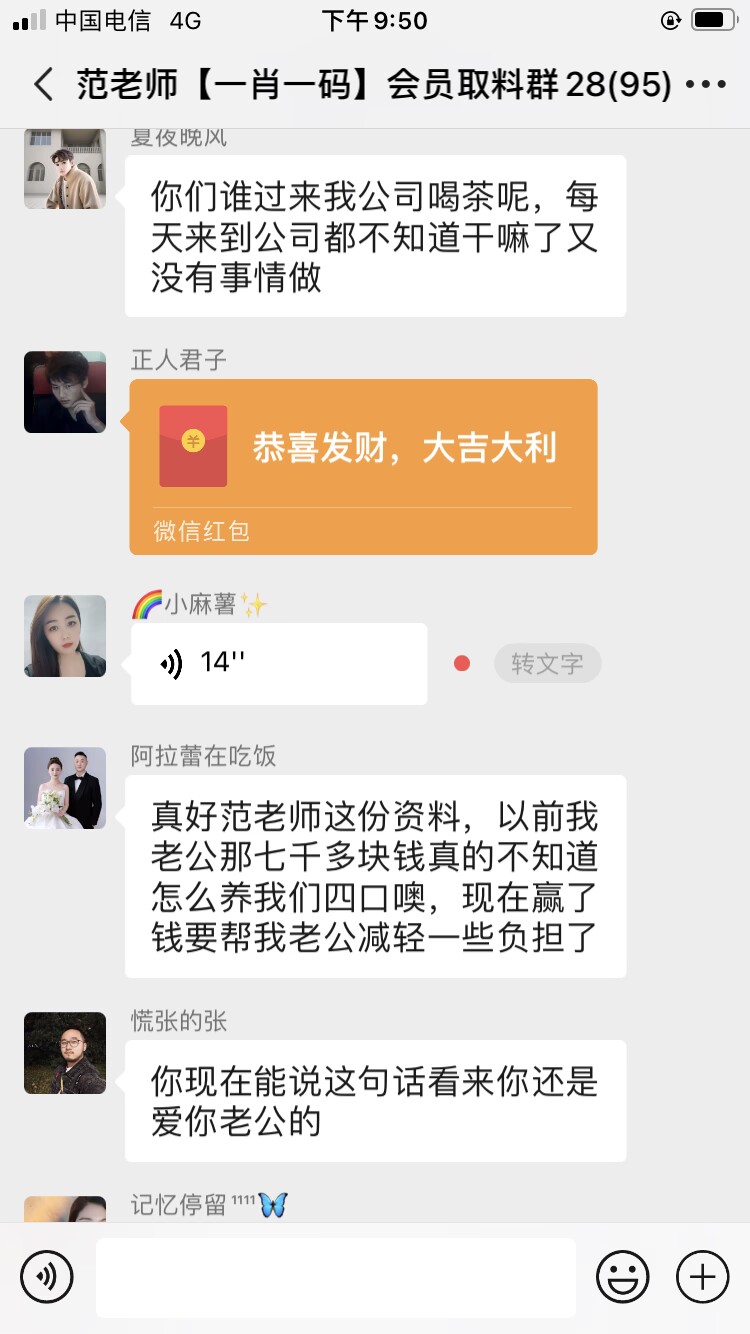750x1334 pixels.
Task: Switch to voice input mode
Action: pyautogui.click(x=47, y=1277)
